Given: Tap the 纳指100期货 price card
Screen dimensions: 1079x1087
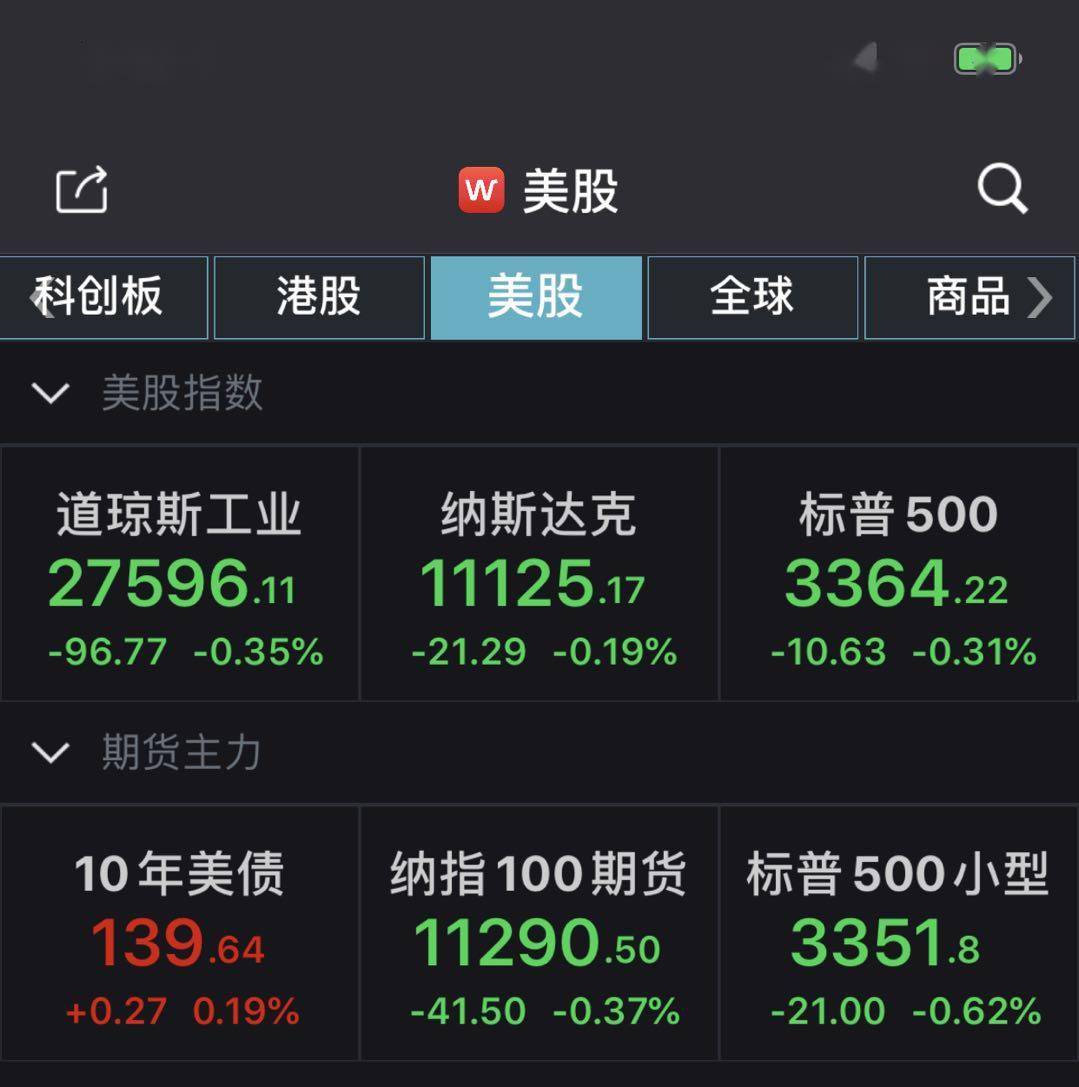Looking at the screenshot, I should pos(539,935).
